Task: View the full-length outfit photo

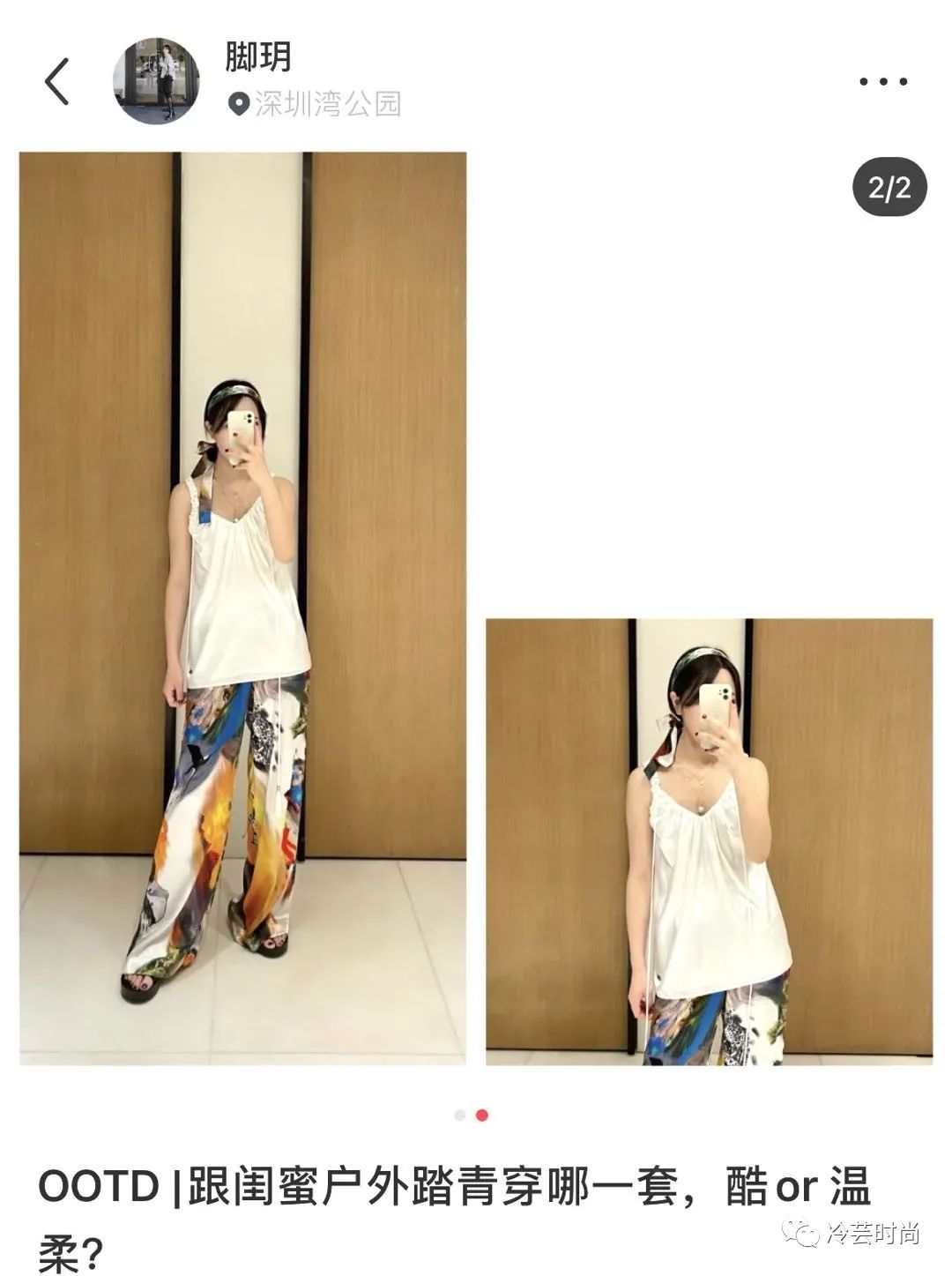Action: (242, 608)
